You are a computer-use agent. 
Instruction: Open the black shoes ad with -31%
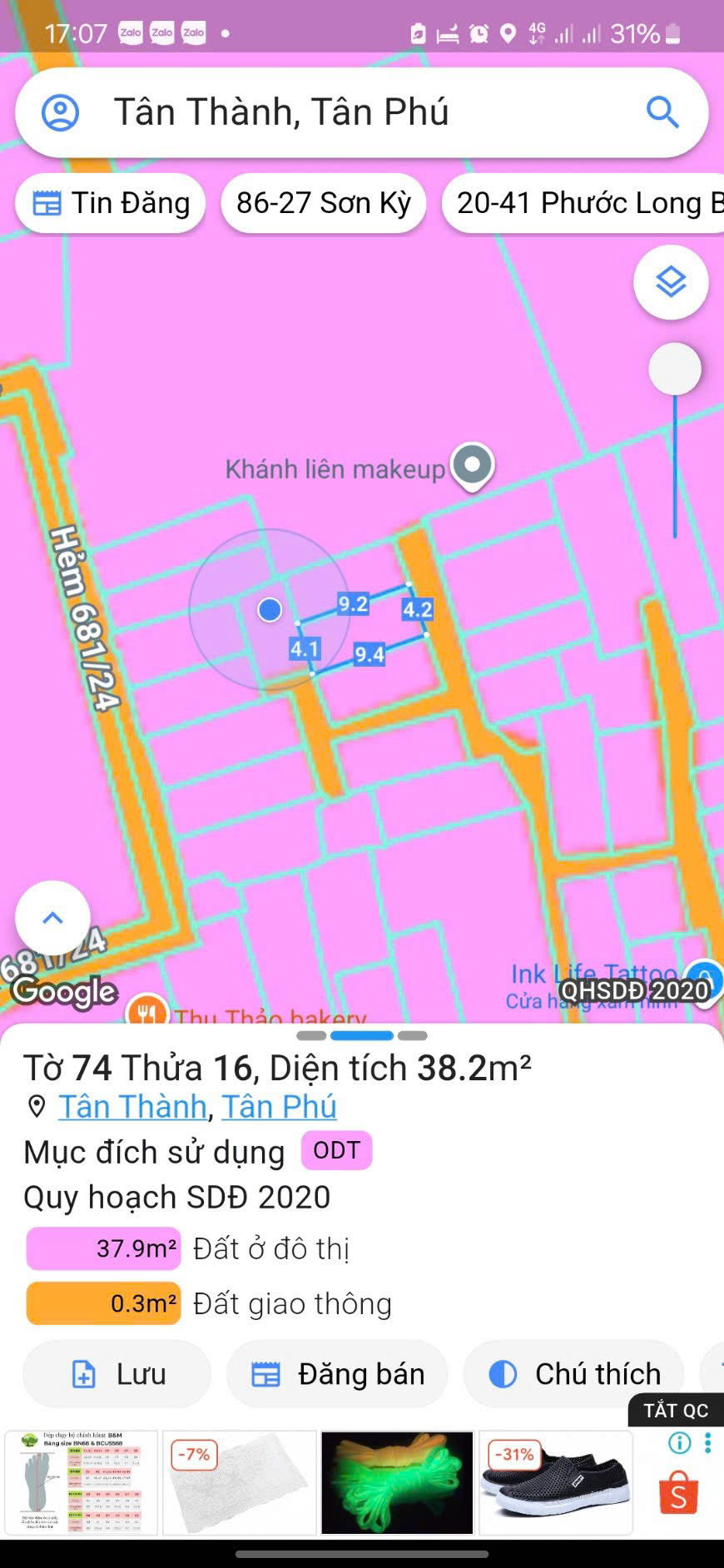point(555,1482)
